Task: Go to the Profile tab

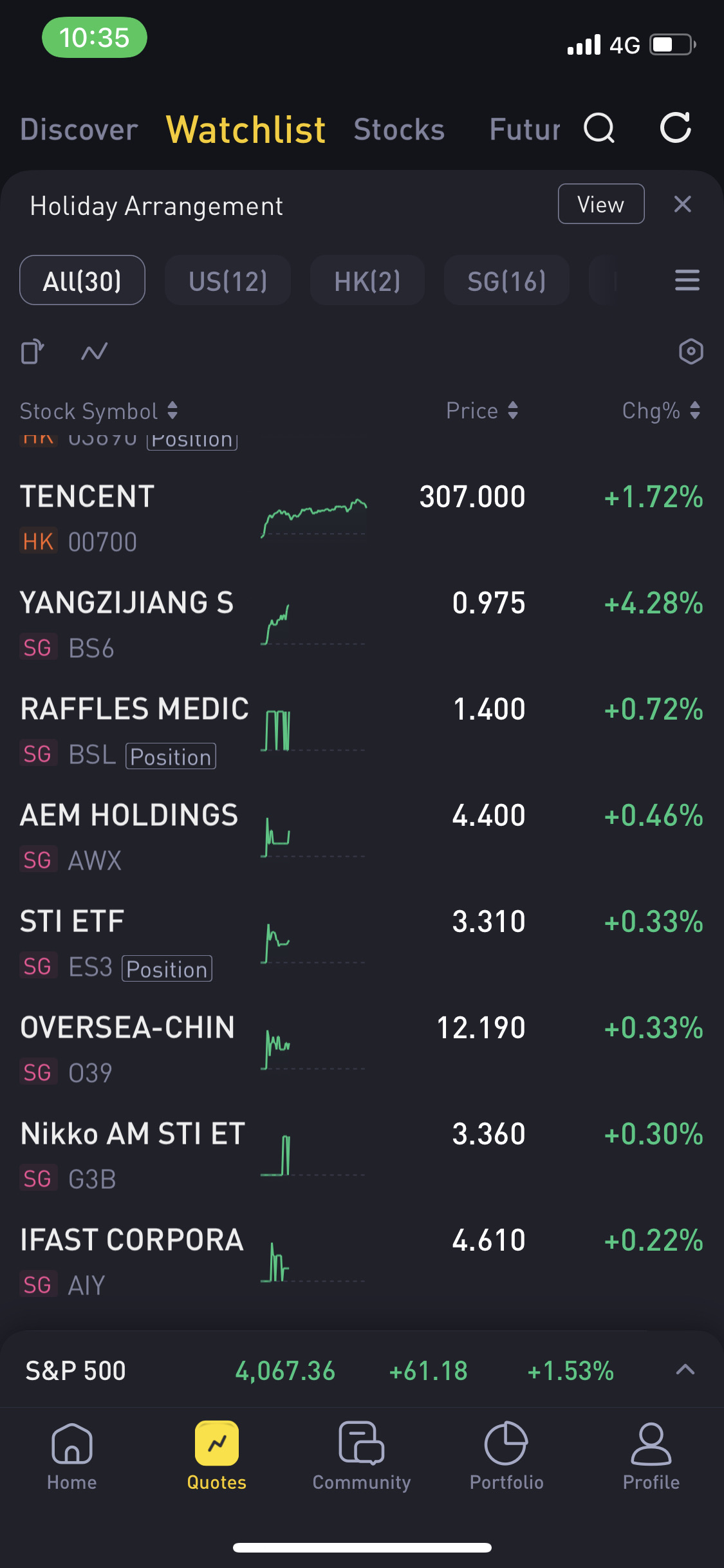Action: 651,1456
